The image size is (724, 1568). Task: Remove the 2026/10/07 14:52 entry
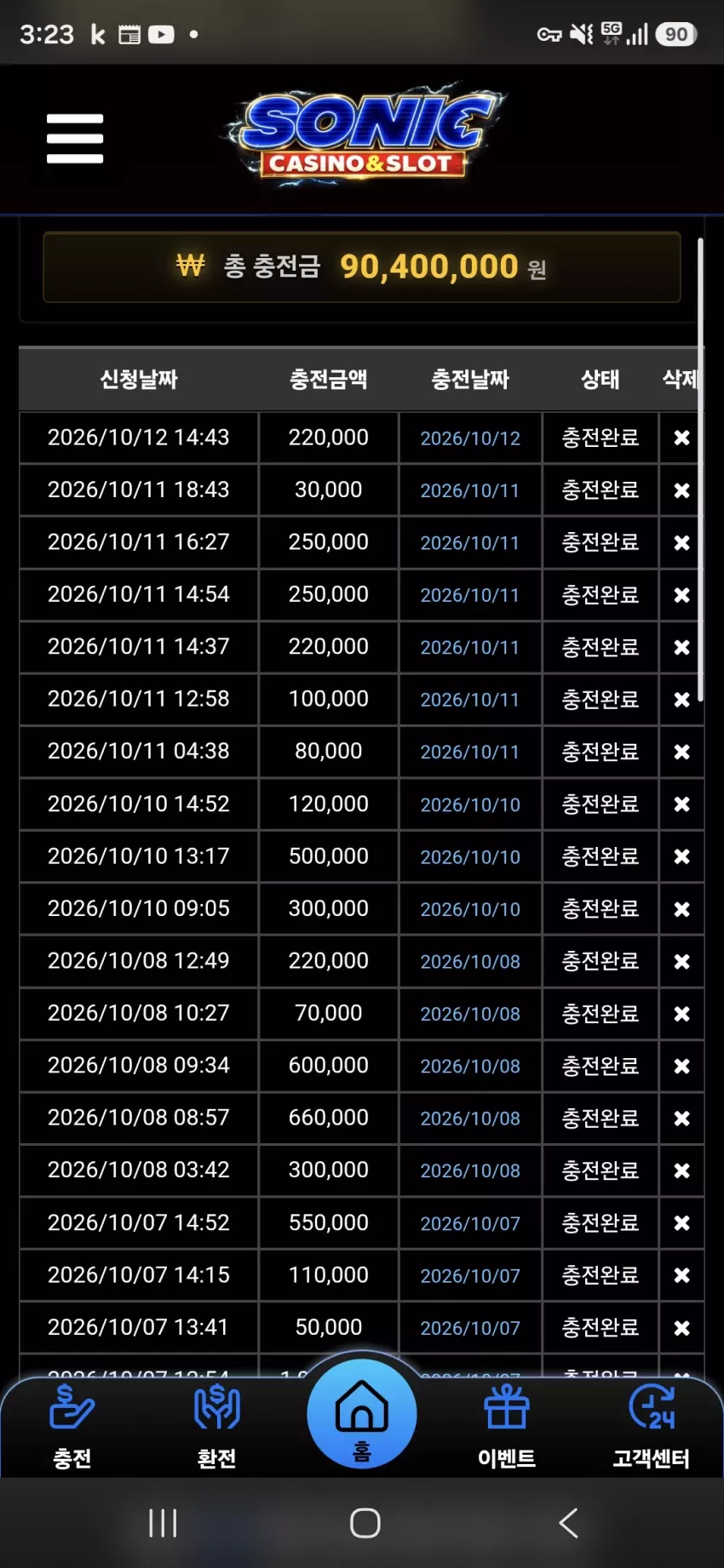click(681, 1223)
